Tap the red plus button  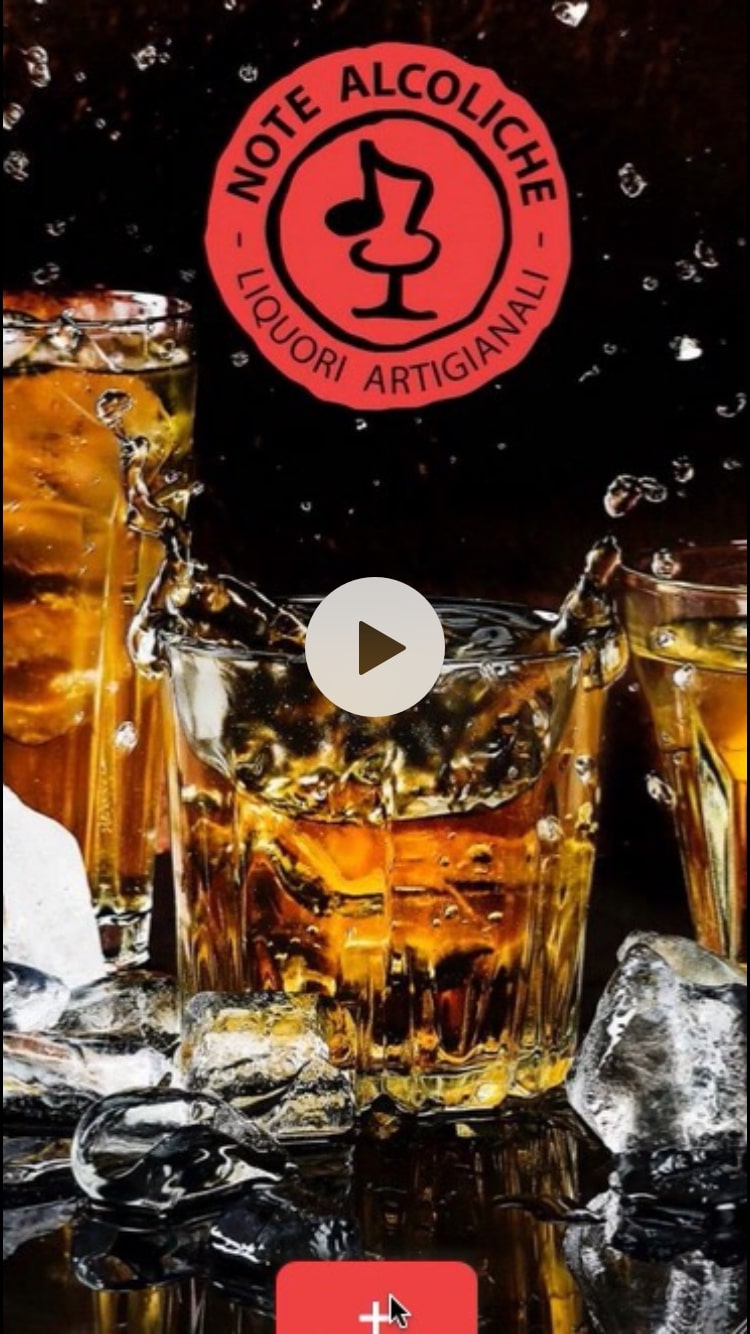pyautogui.click(x=376, y=1302)
